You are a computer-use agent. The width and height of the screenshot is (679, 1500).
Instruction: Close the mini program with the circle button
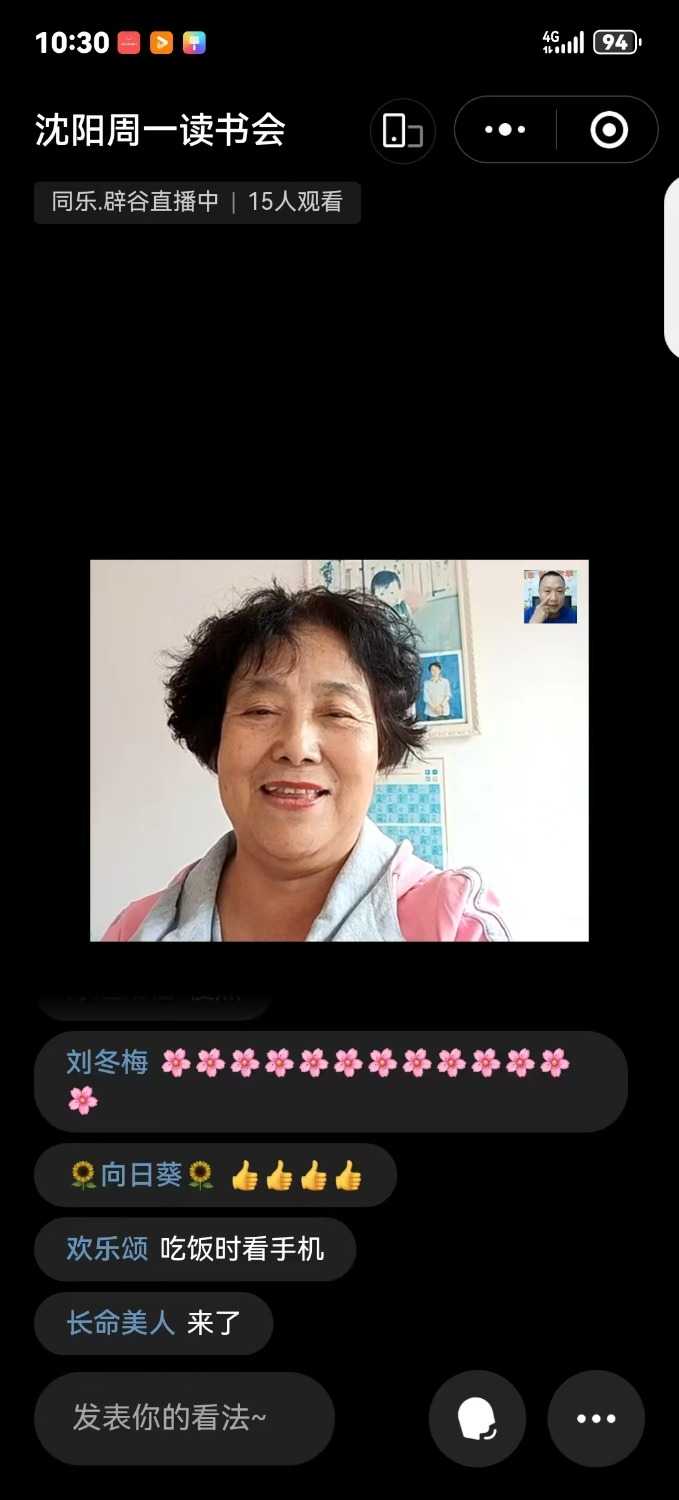click(x=608, y=130)
